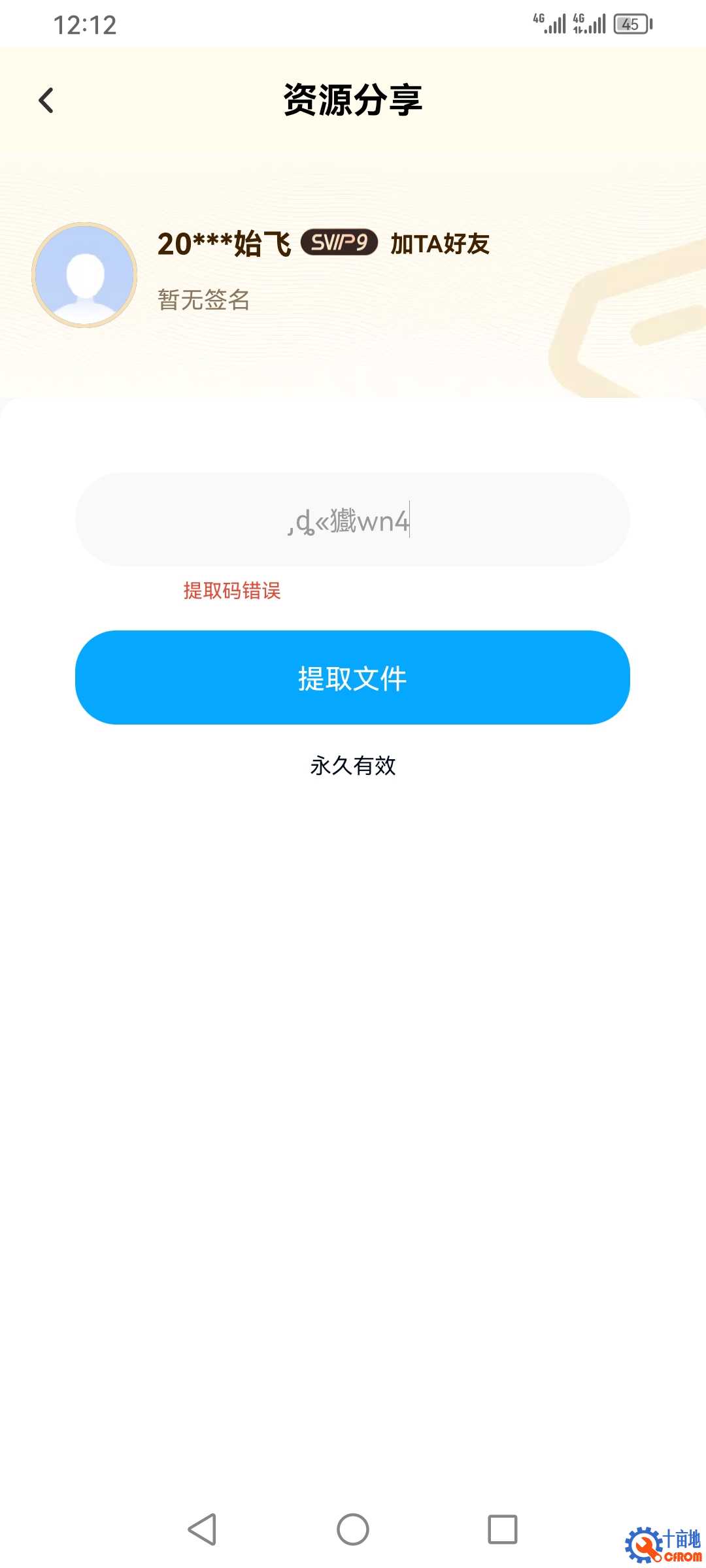Go back from the 资源分享 page
The height and width of the screenshot is (1568, 706).
(46, 101)
